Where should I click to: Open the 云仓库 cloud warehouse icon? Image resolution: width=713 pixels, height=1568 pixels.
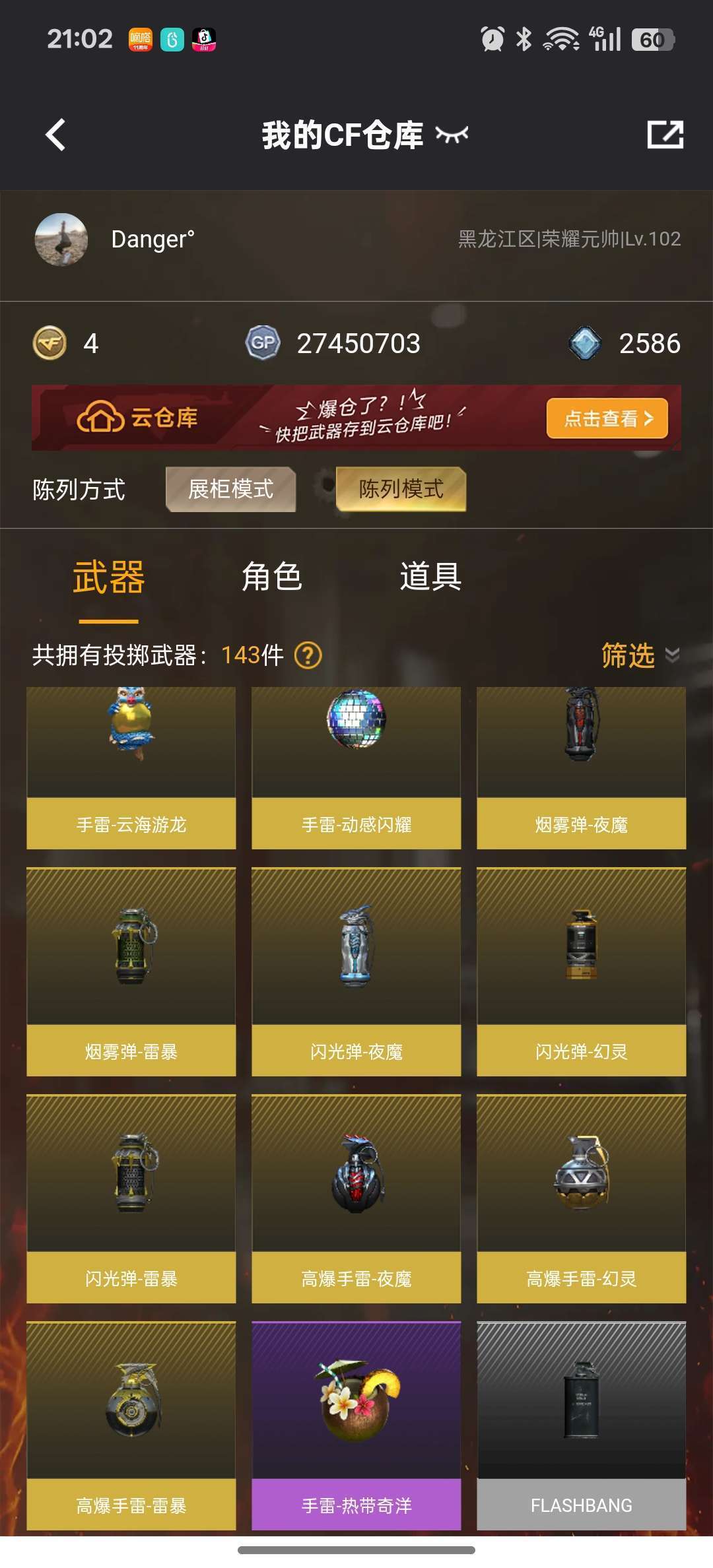point(100,417)
